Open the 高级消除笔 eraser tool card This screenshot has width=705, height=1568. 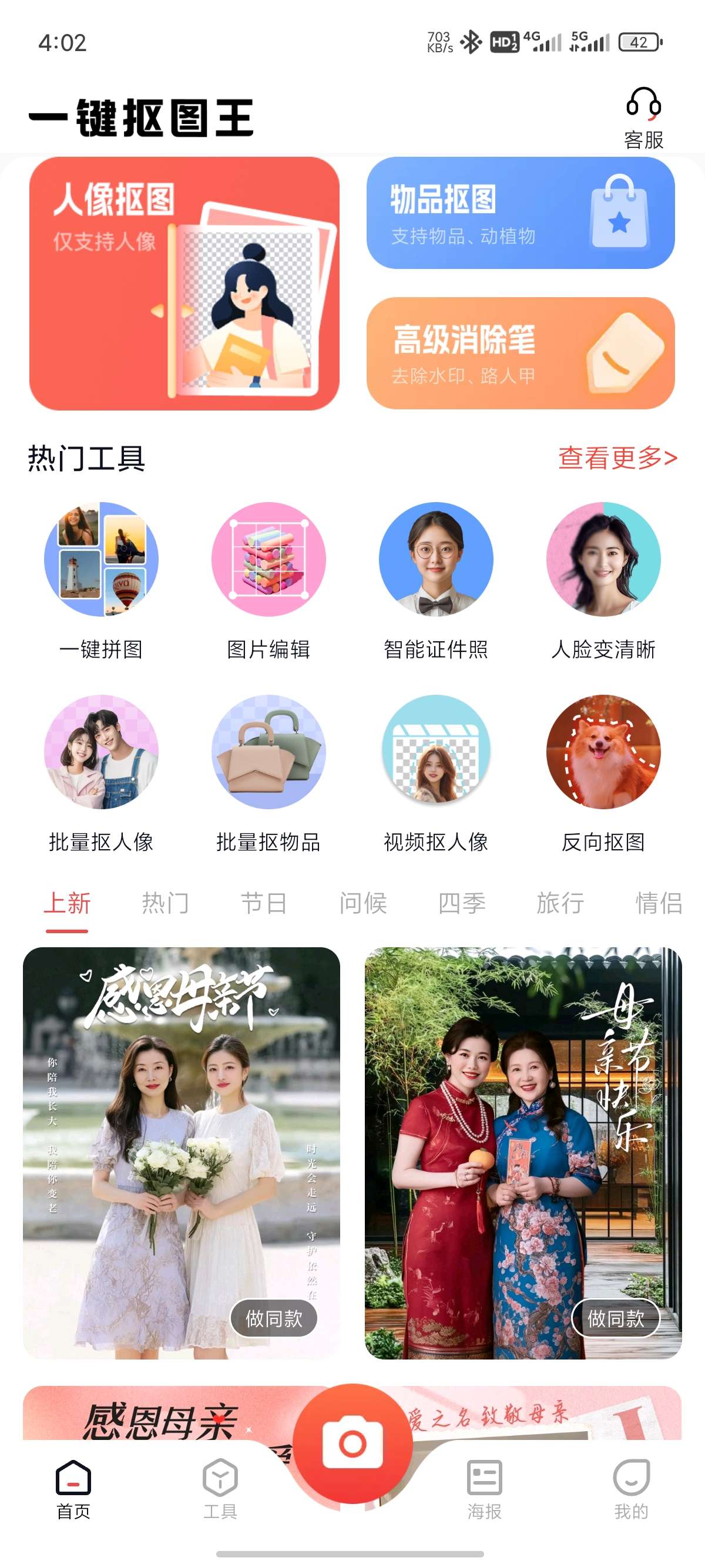[x=520, y=353]
